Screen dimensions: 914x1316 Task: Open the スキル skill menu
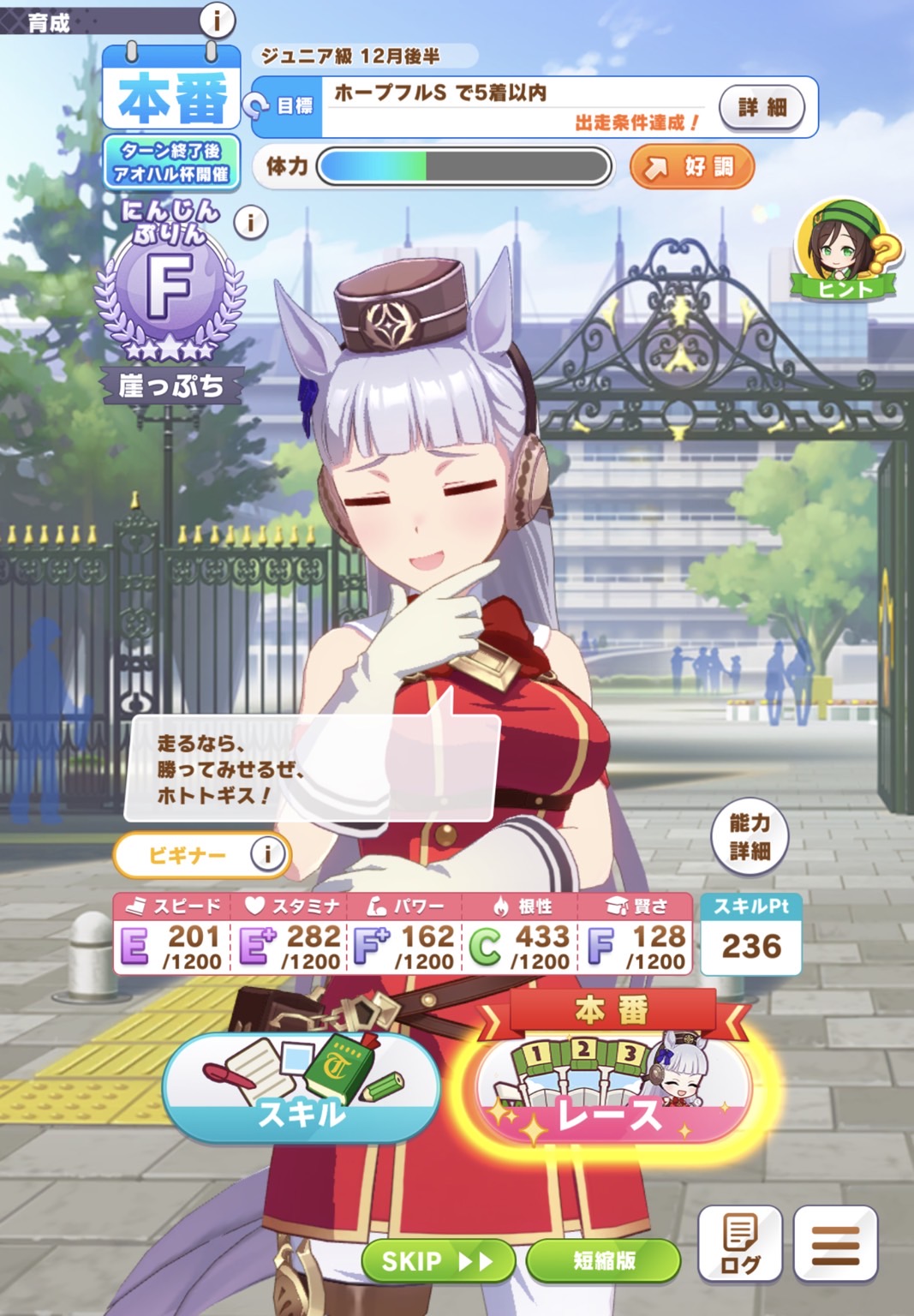coord(301,1086)
